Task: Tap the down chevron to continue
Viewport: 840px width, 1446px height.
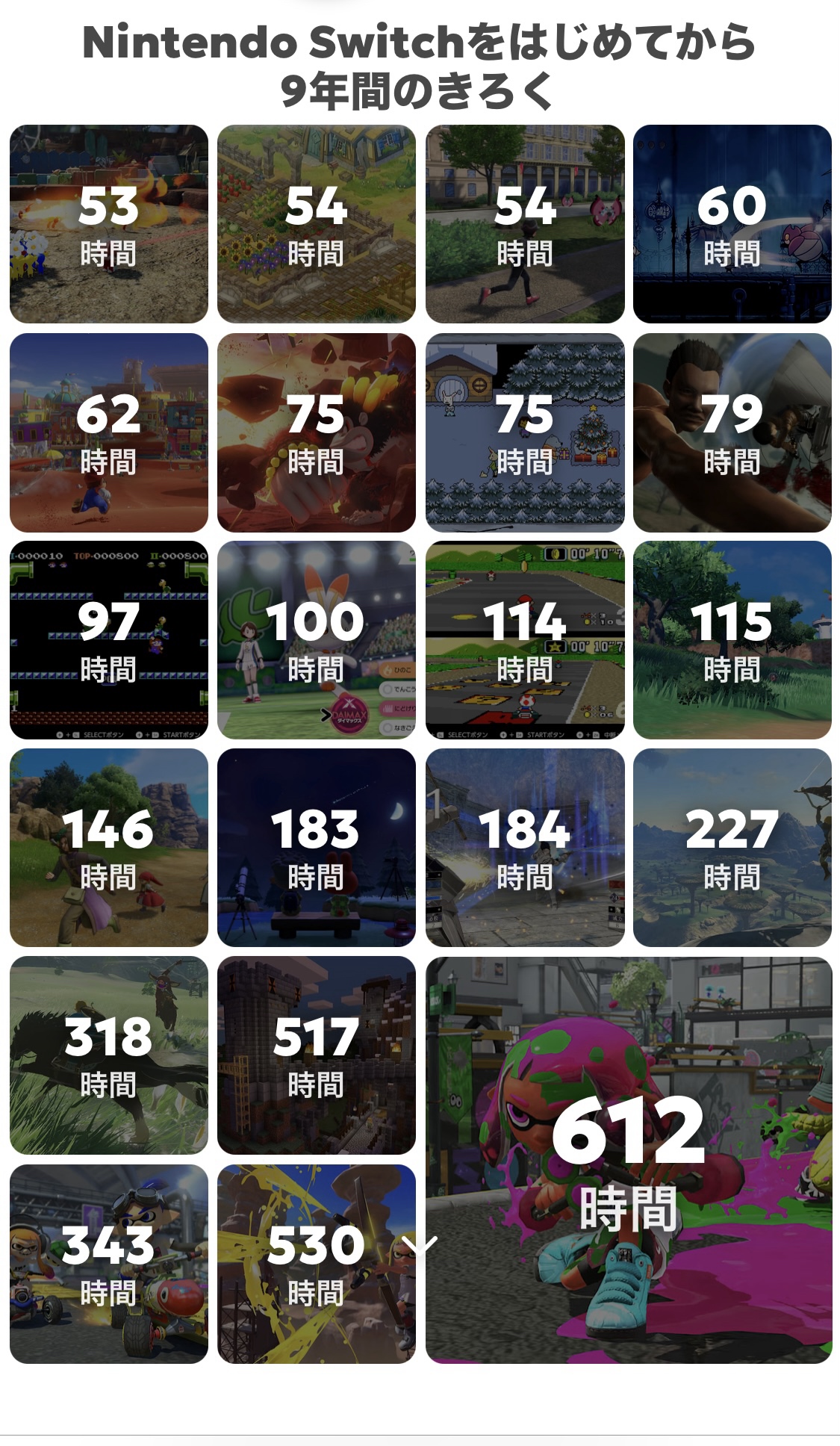Action: [420, 1244]
